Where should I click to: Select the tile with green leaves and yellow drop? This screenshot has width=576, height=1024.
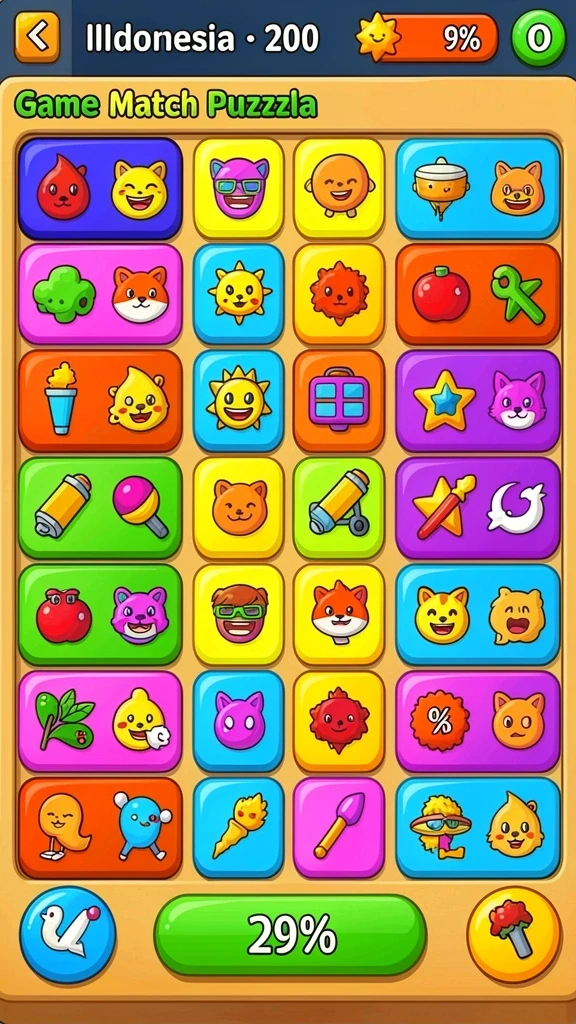[x=100, y=721]
